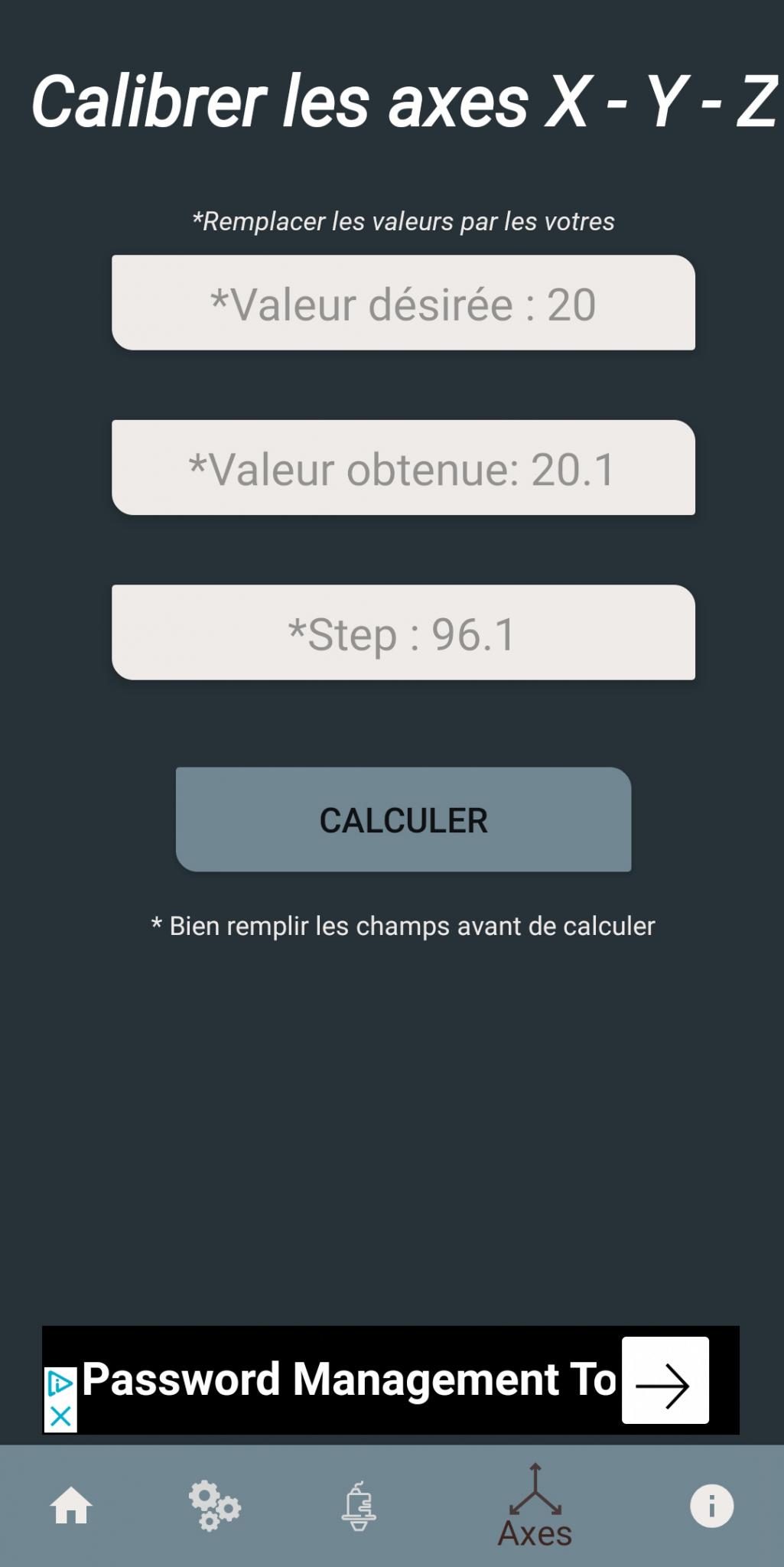This screenshot has height=1567, width=784.
Task: Close the ad banner
Action: click(x=60, y=1416)
